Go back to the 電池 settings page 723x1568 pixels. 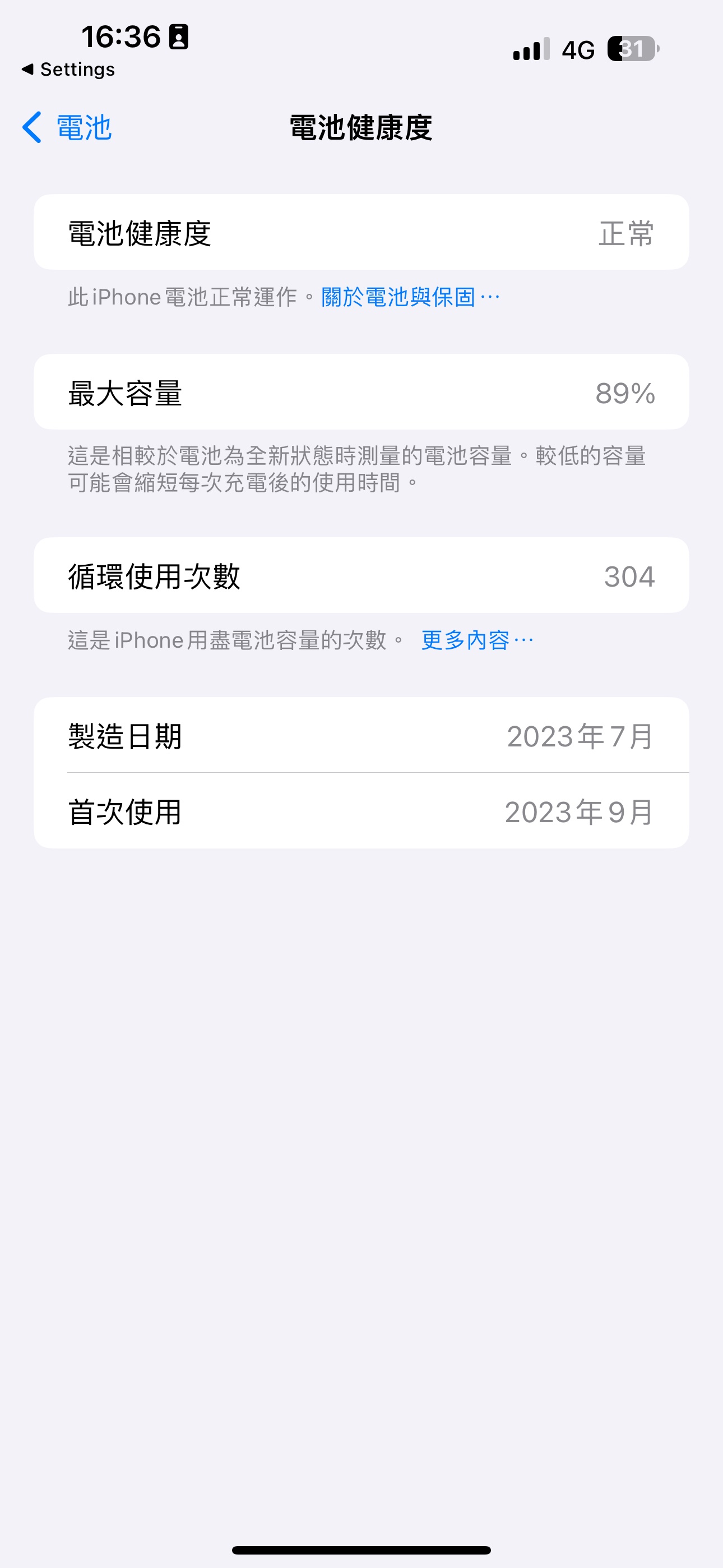tap(67, 128)
